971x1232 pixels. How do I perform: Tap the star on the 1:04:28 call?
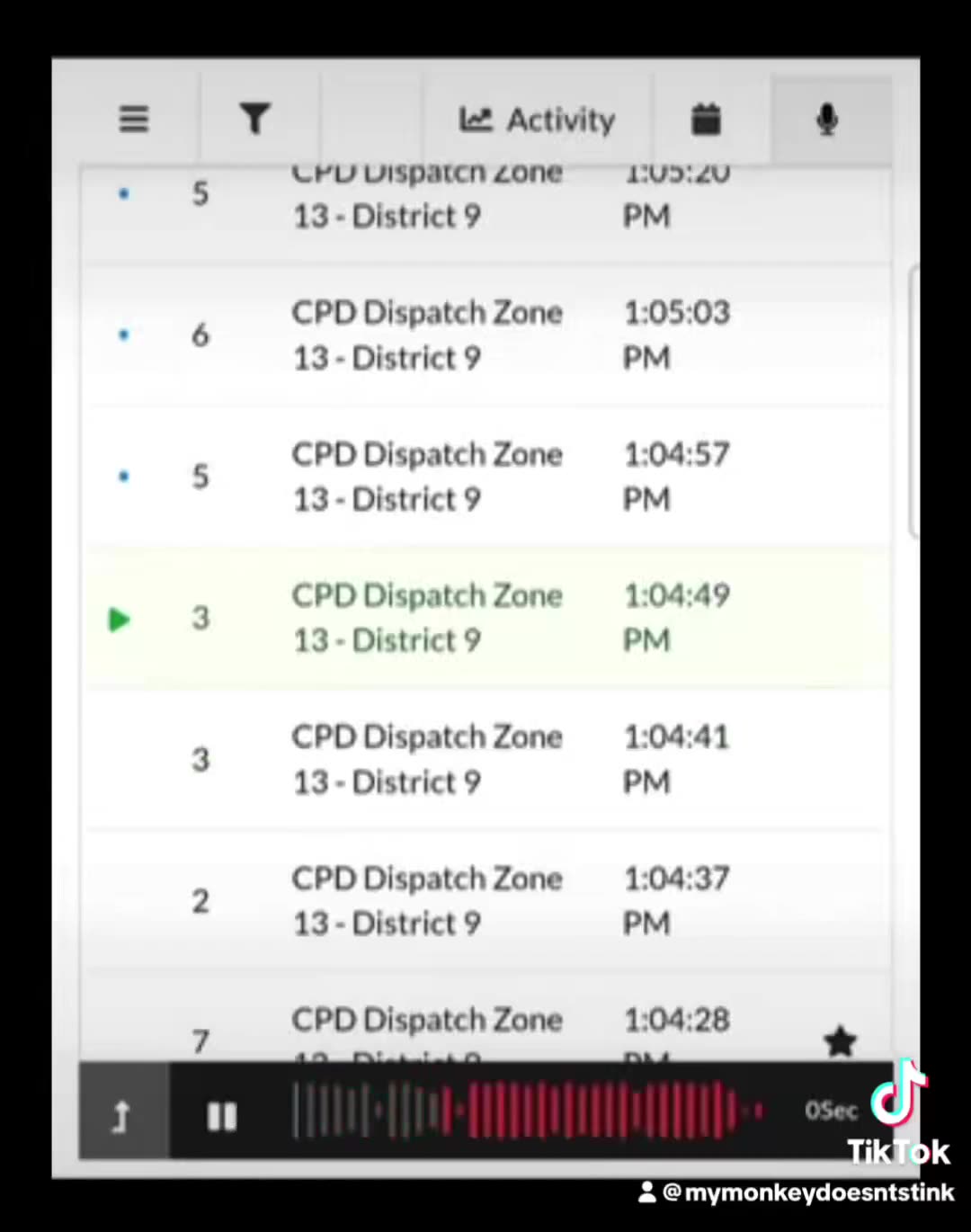(840, 1041)
